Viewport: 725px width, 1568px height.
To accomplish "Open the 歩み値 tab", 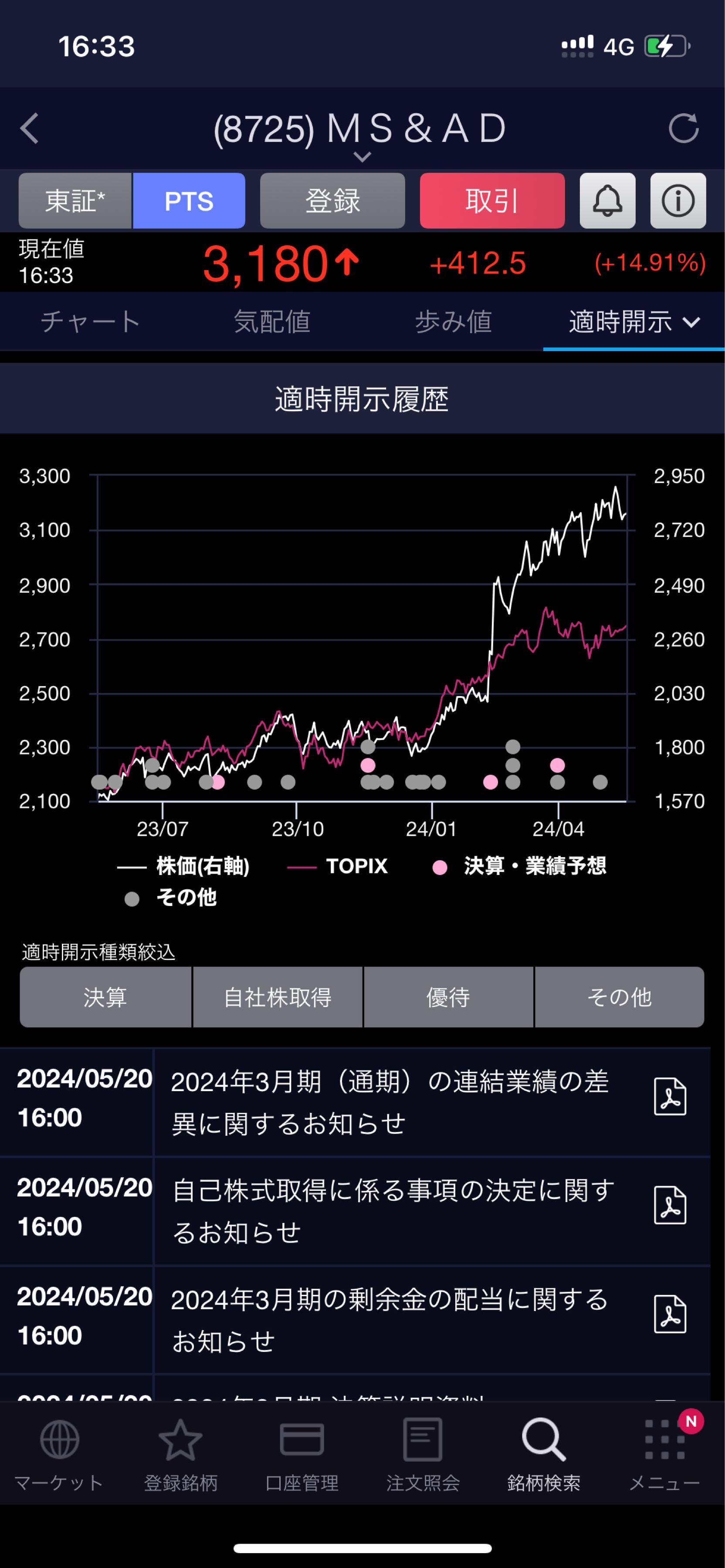I will pos(453,321).
